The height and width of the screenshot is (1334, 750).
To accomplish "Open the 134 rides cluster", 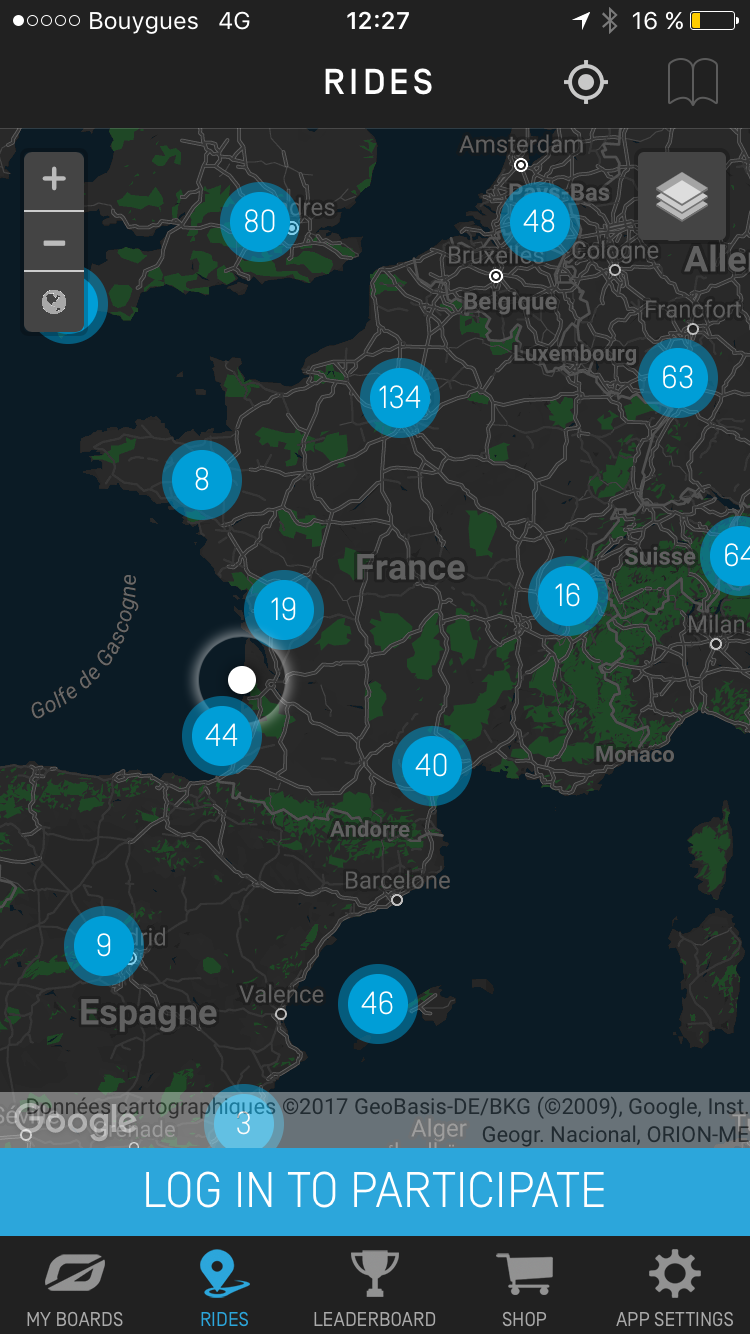I will tap(400, 397).
